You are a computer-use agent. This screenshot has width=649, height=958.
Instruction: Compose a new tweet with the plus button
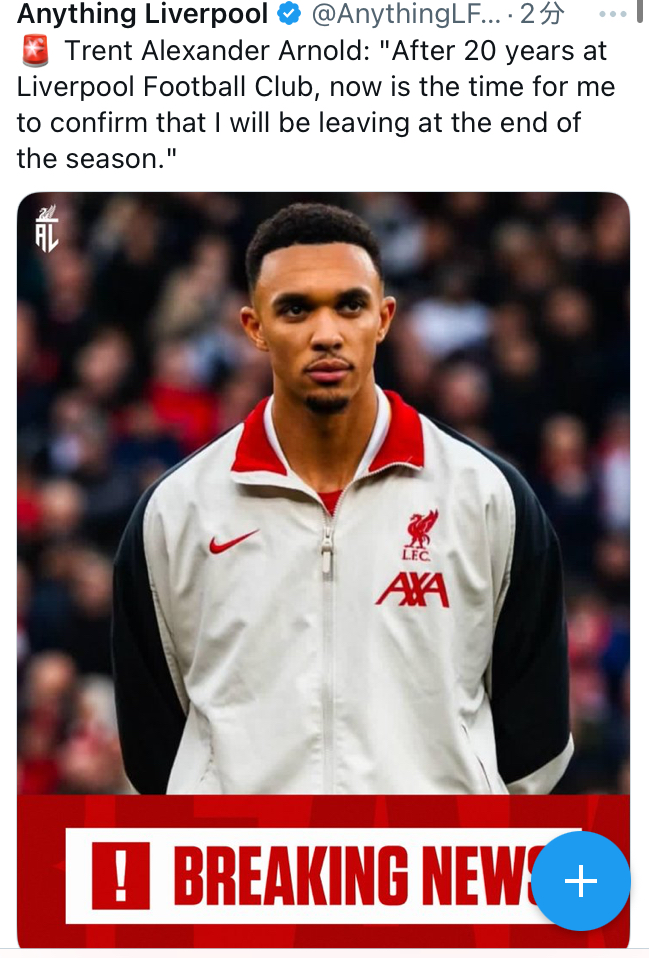coord(580,881)
